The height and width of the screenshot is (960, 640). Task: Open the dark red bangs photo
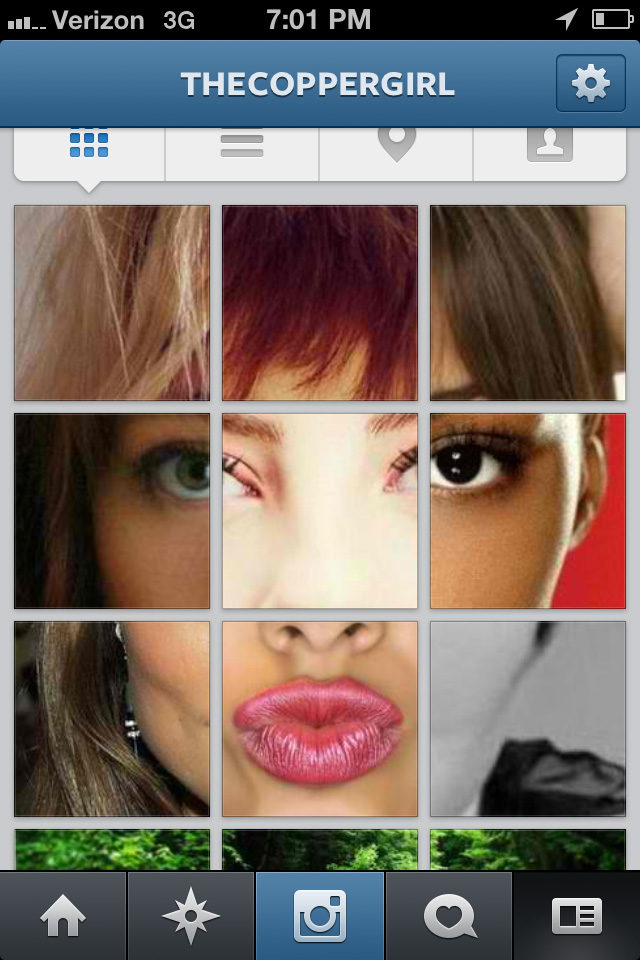pyautogui.click(x=320, y=303)
